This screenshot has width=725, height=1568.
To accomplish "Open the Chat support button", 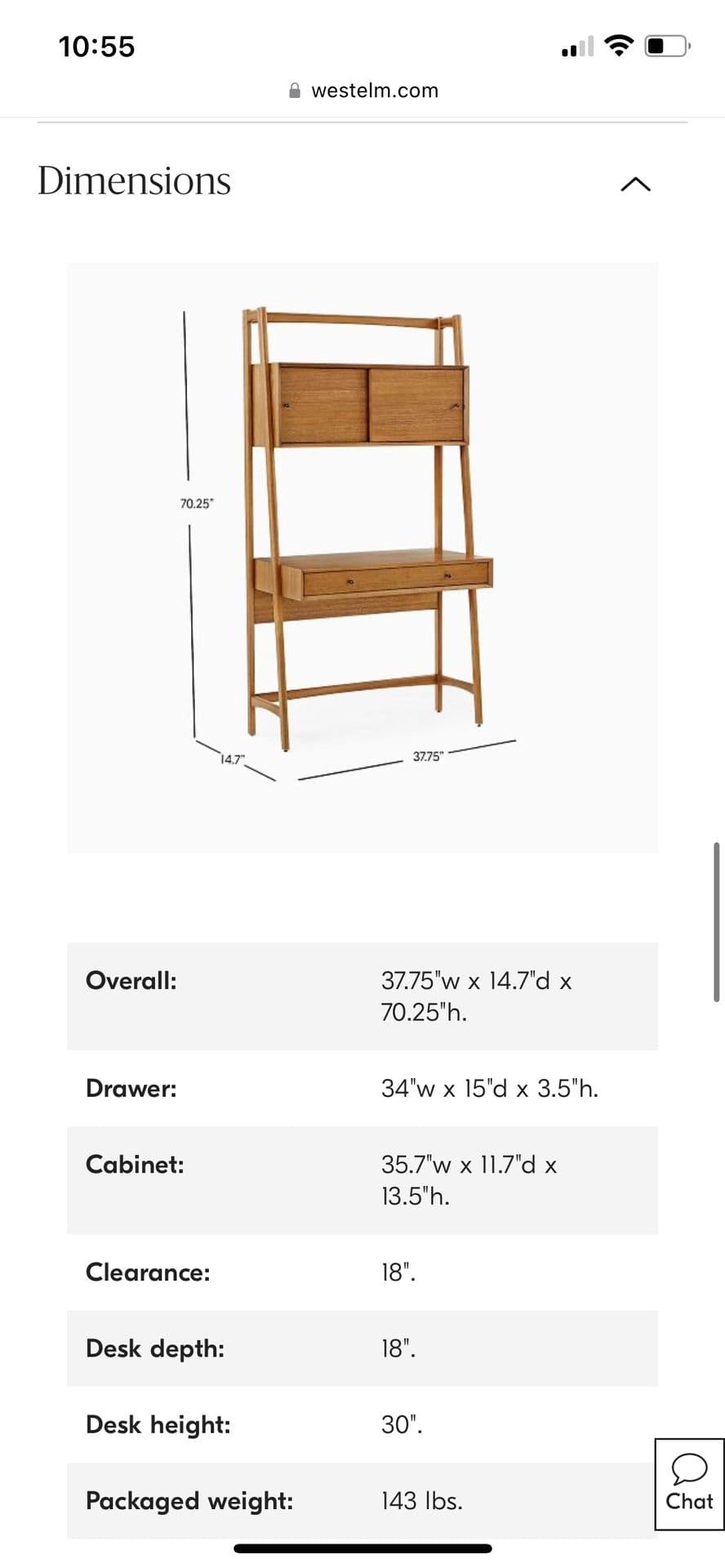I will (689, 1484).
